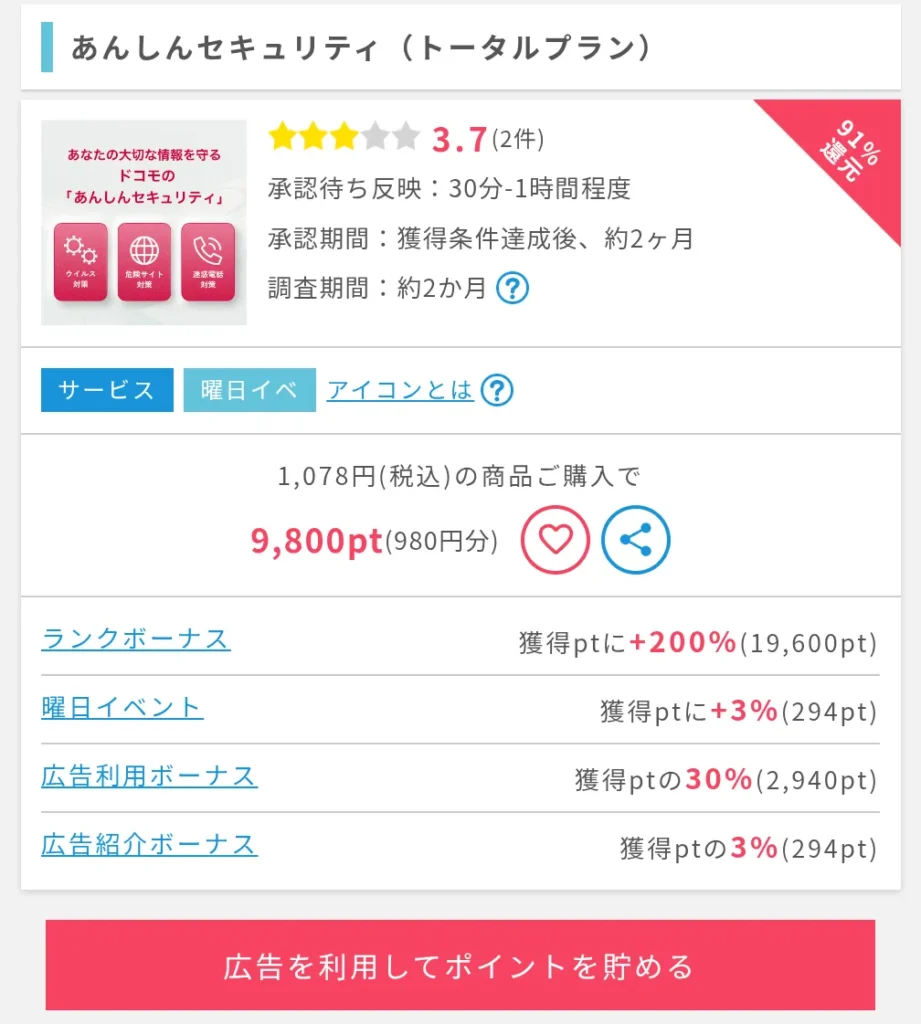Open the 広告紹介ボーナス link
The height and width of the screenshot is (1024, 921).
coord(149,843)
